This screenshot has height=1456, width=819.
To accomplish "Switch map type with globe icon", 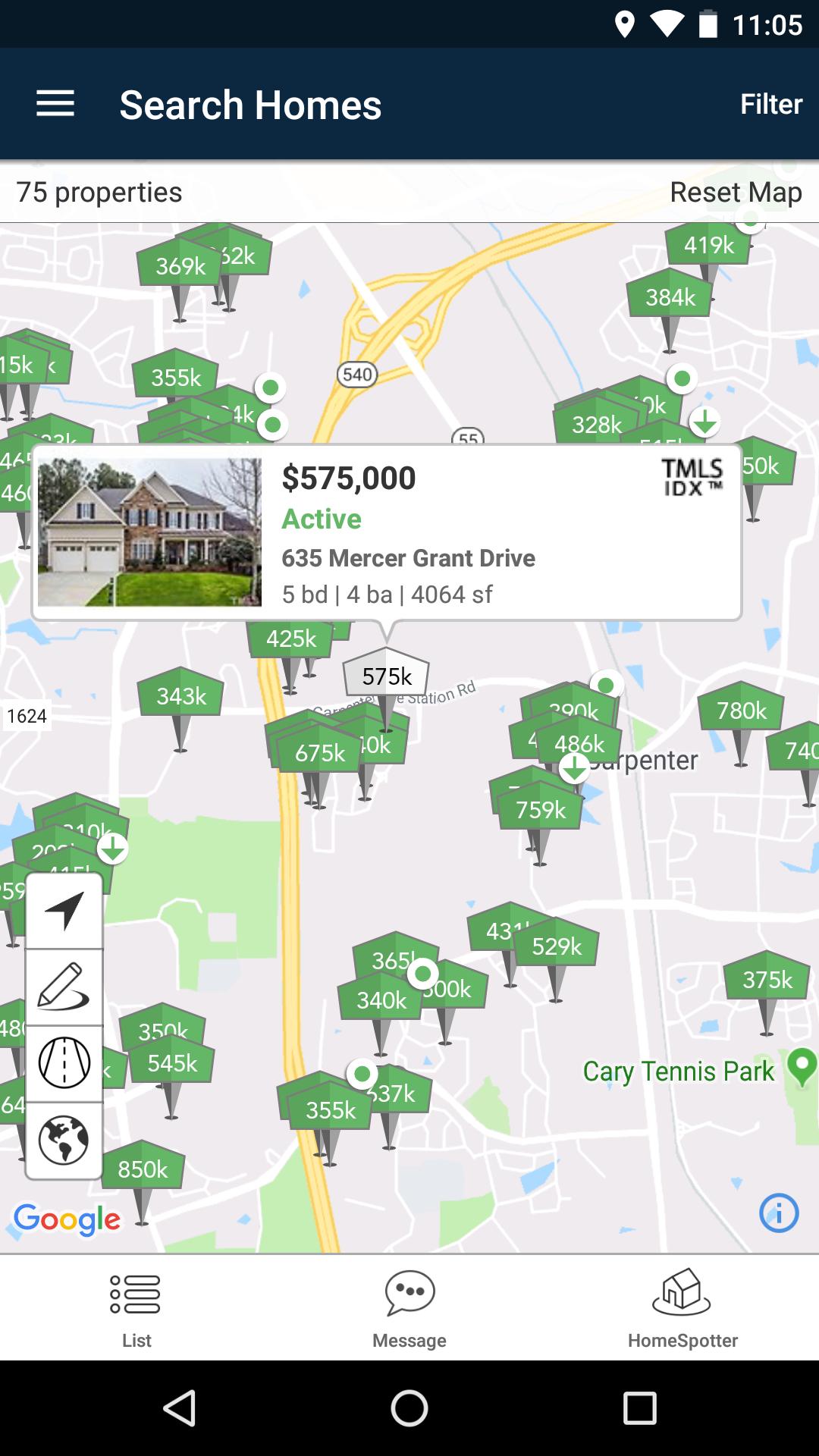I will (x=64, y=1140).
